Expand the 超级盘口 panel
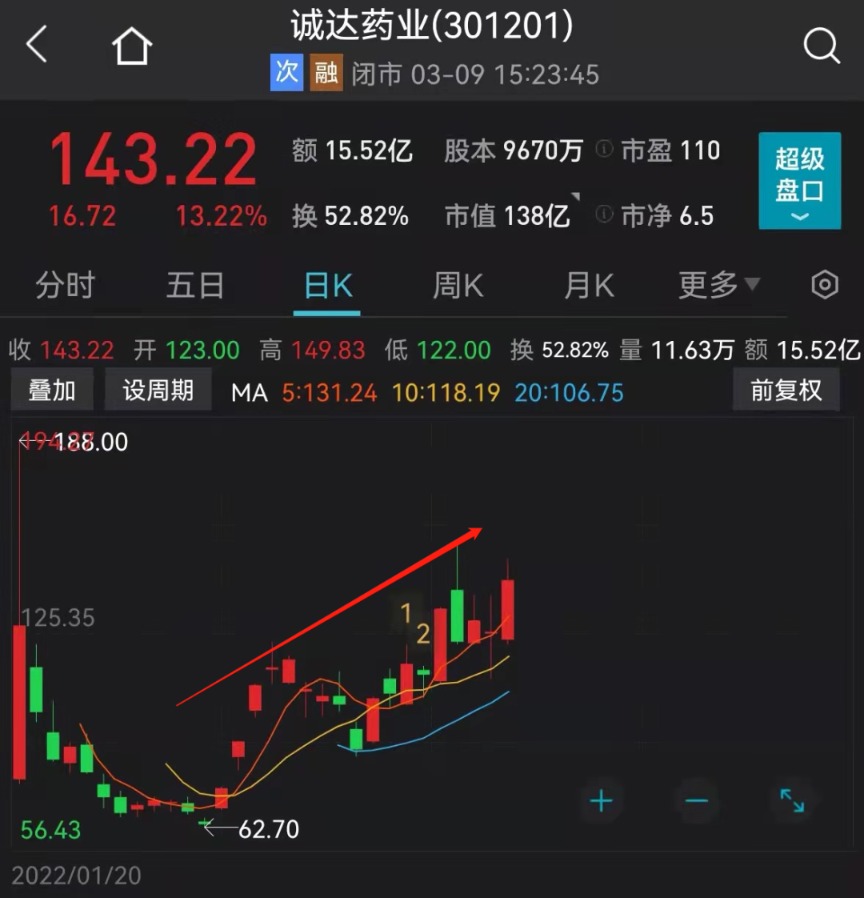The image size is (864, 898). point(799,180)
